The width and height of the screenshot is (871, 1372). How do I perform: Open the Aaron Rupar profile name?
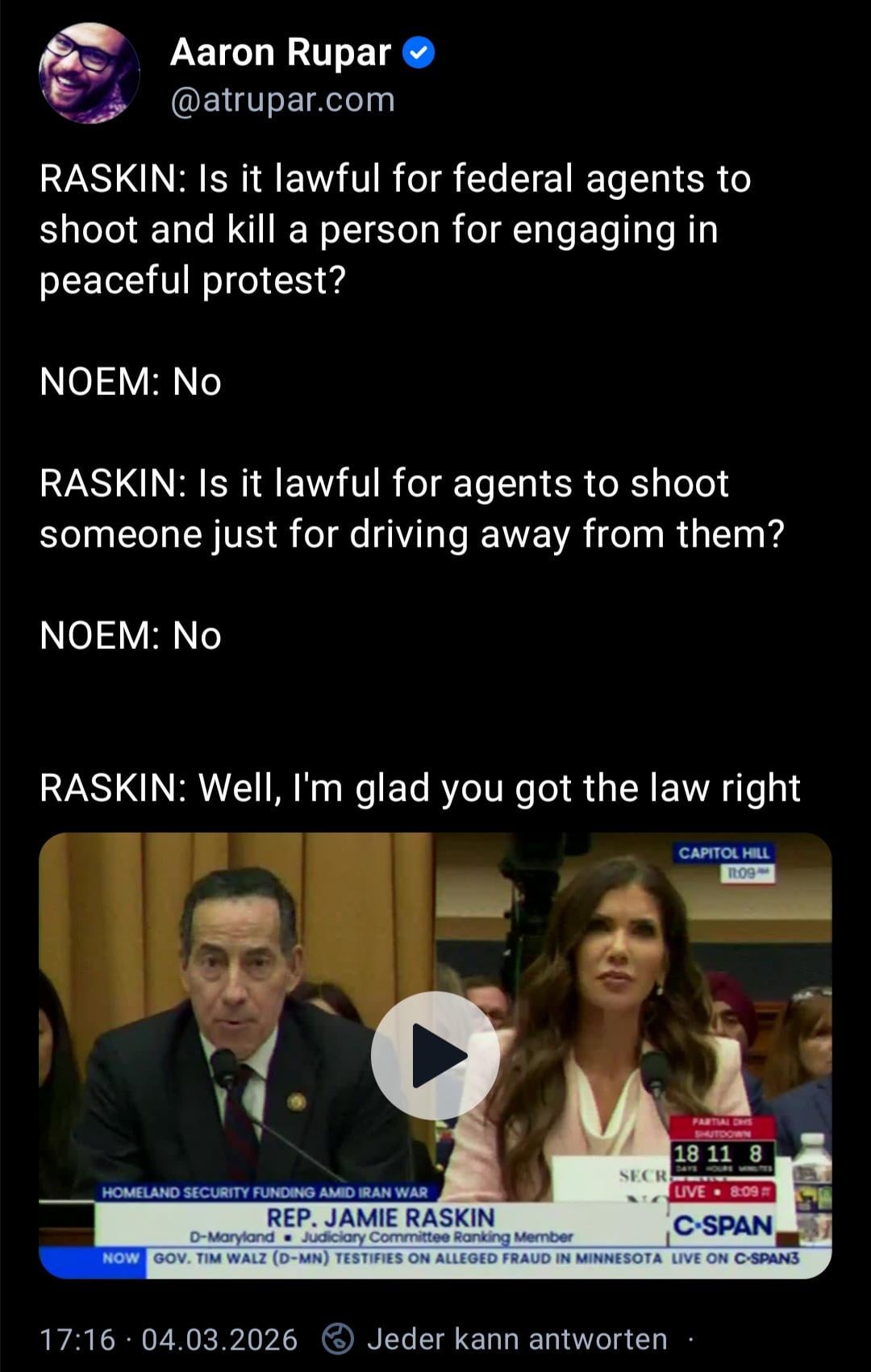(x=281, y=53)
